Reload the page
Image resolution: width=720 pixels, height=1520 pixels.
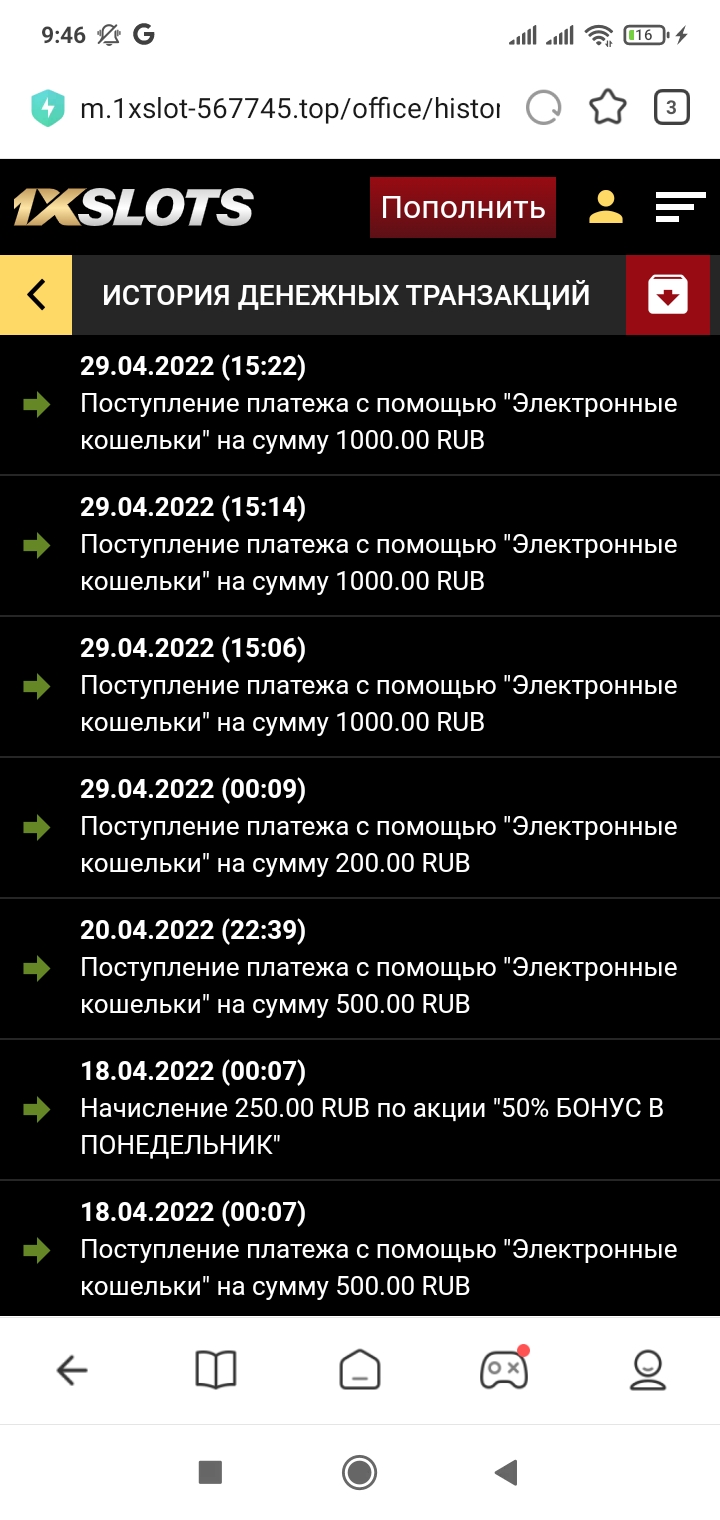544,108
